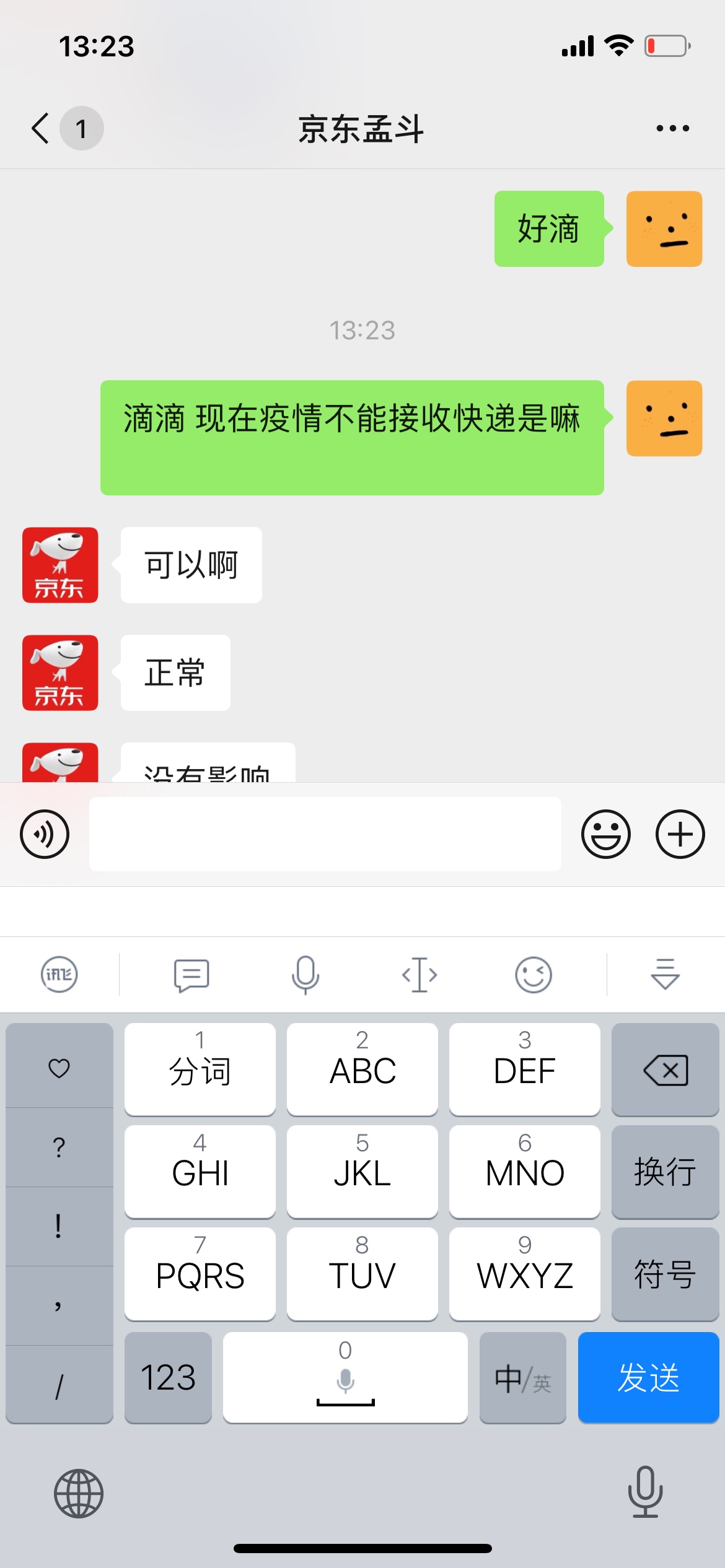Insert a line break with 换行
The height and width of the screenshot is (1568, 725).
click(x=665, y=1172)
